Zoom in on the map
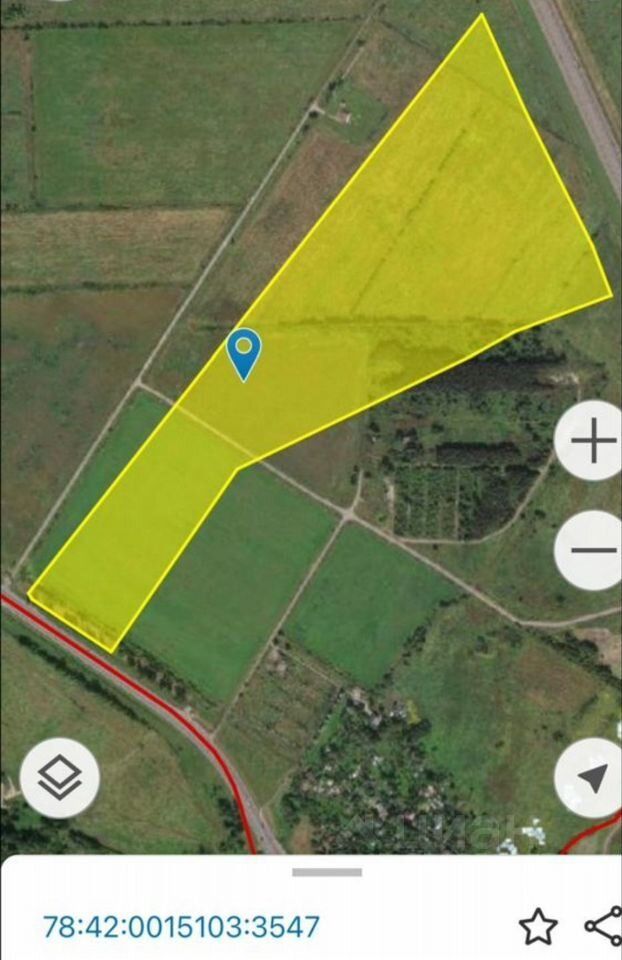Image resolution: width=622 pixels, height=960 pixels. (x=592, y=441)
